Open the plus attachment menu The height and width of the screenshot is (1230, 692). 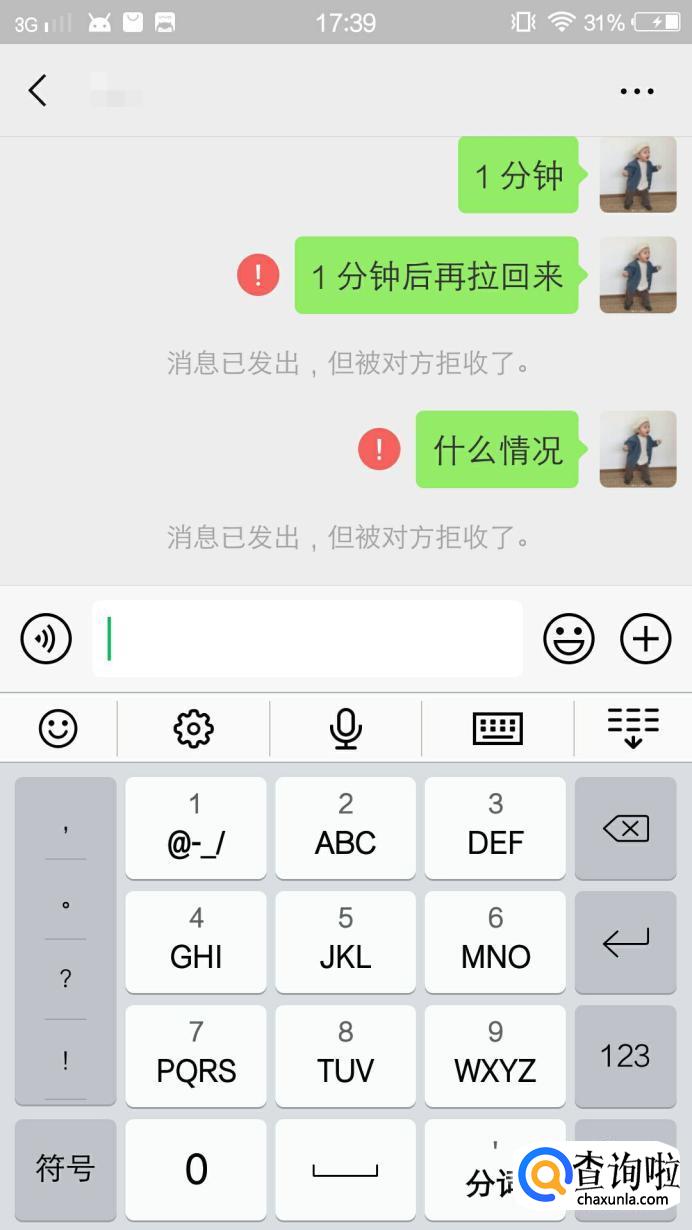pos(646,638)
